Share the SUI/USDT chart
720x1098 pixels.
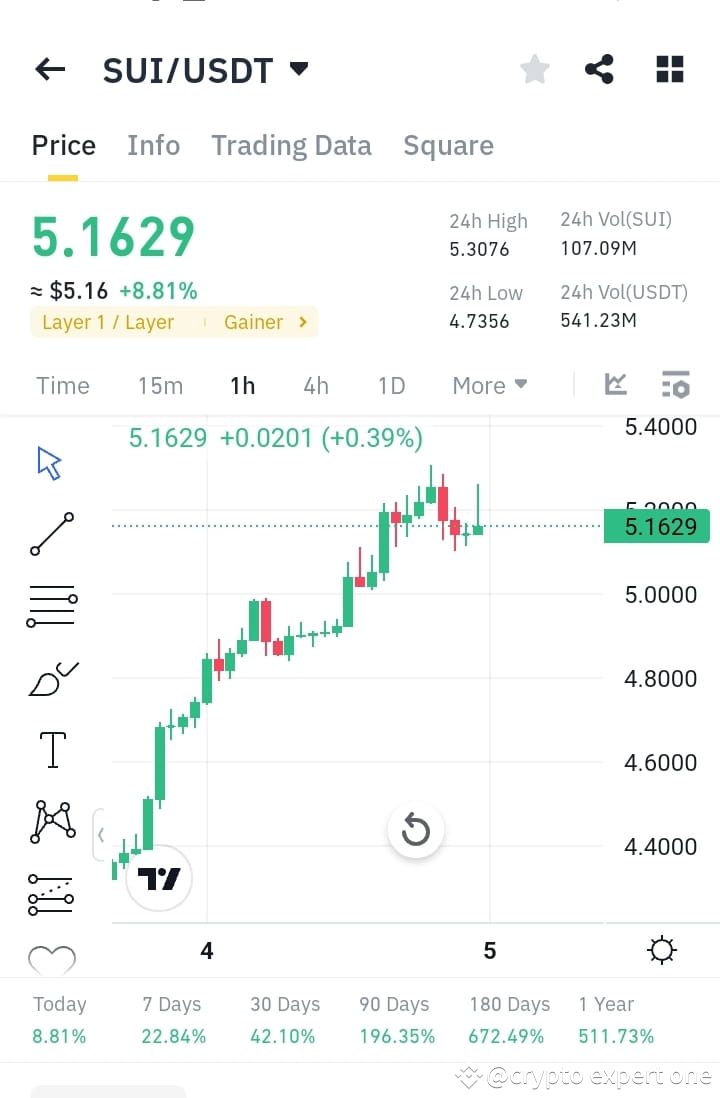(599, 68)
